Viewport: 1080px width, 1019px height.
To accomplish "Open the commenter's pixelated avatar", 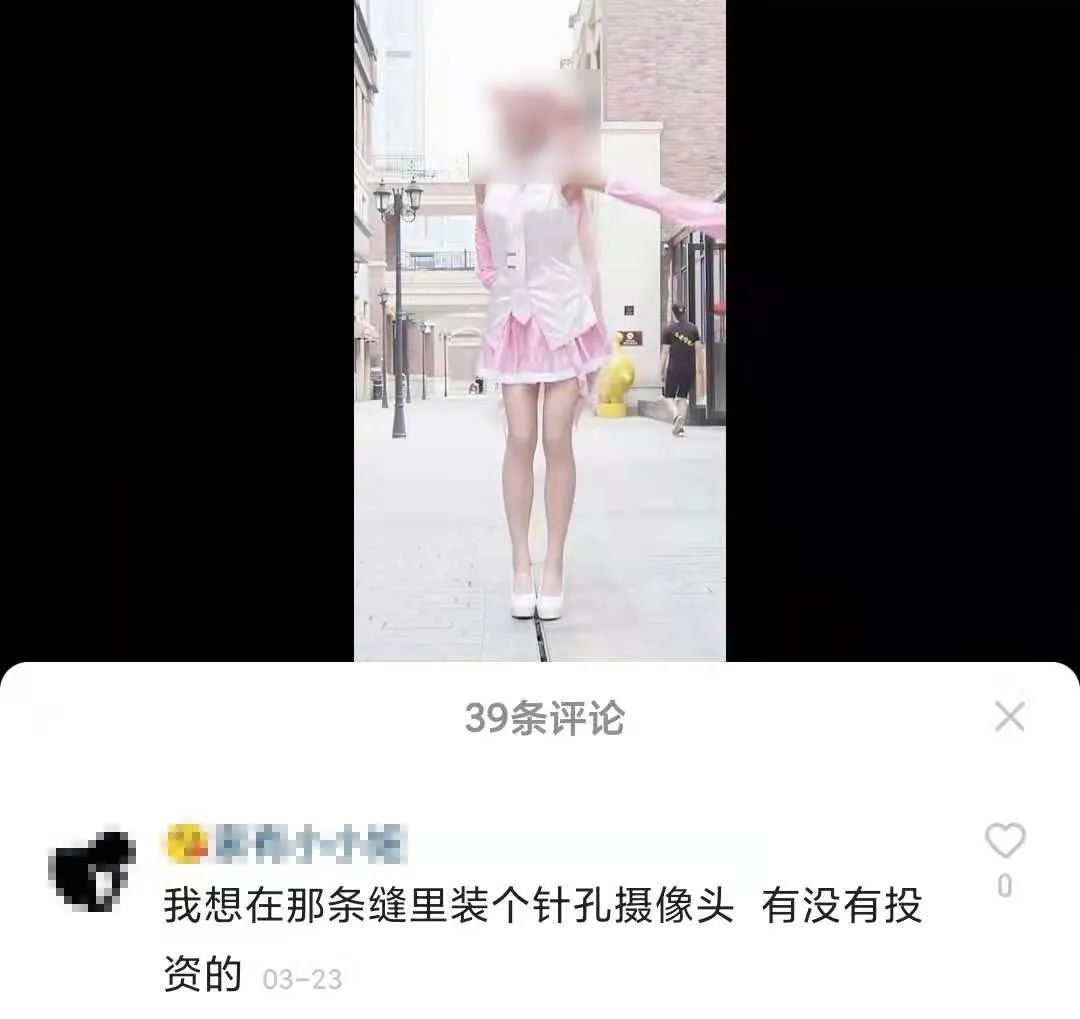I will 91,868.
